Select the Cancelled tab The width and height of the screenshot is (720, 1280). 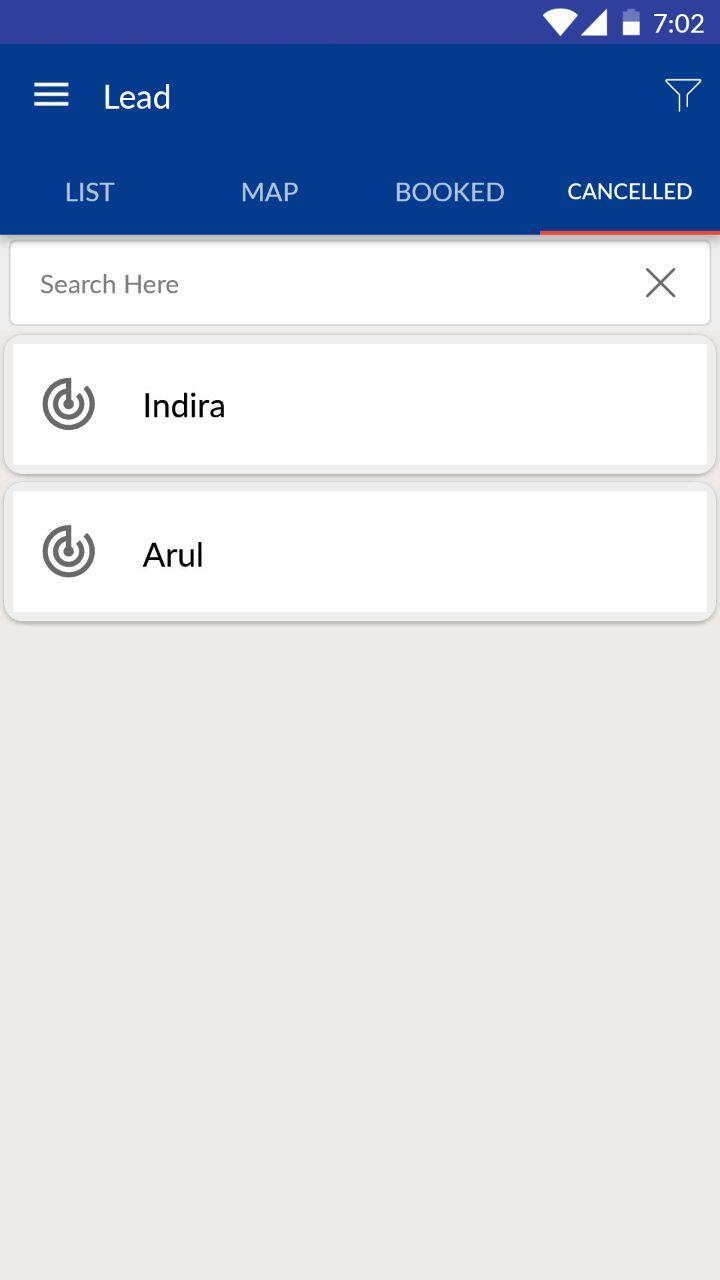coord(630,192)
